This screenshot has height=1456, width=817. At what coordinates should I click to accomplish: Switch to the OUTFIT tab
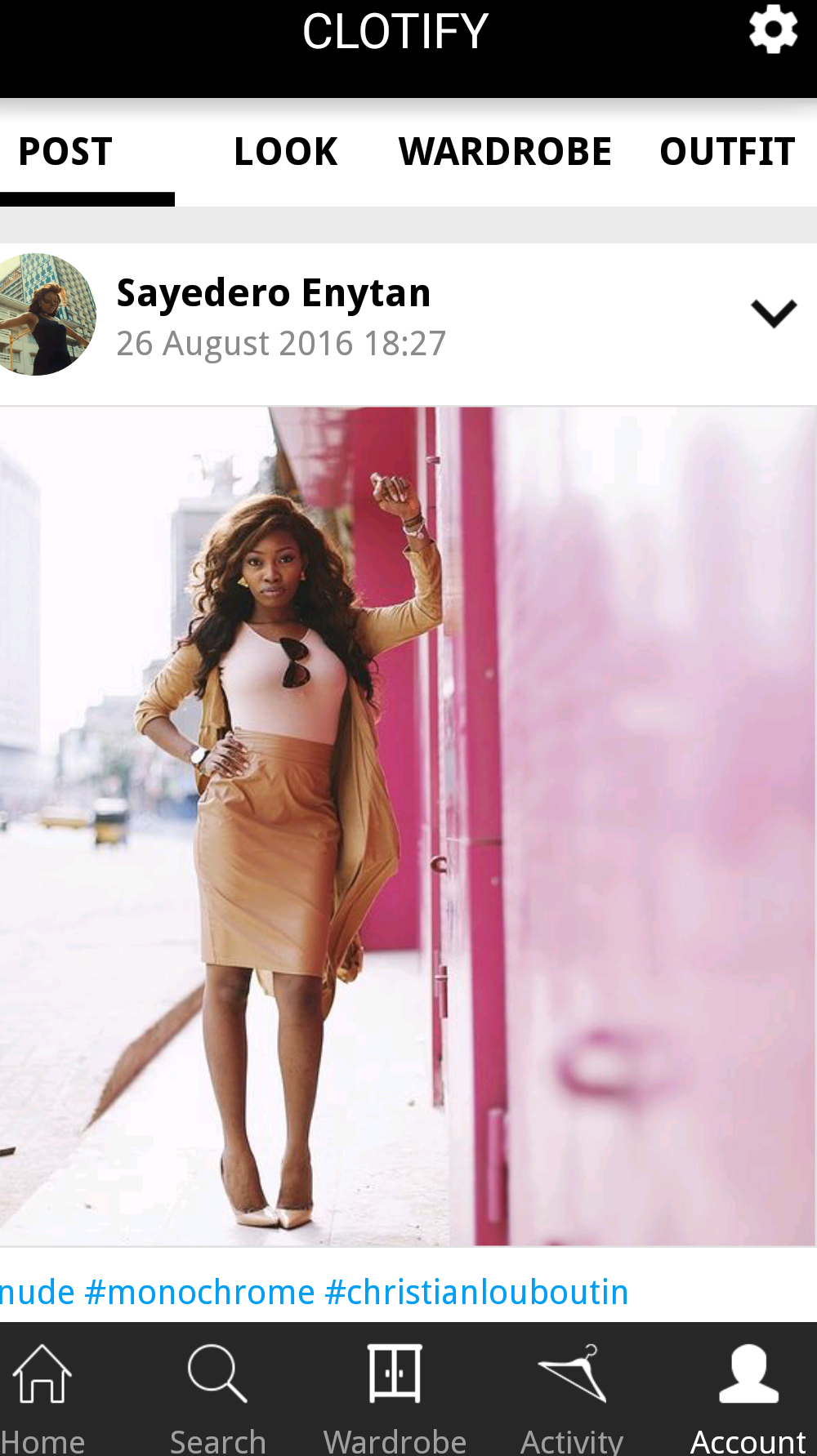pos(726,152)
